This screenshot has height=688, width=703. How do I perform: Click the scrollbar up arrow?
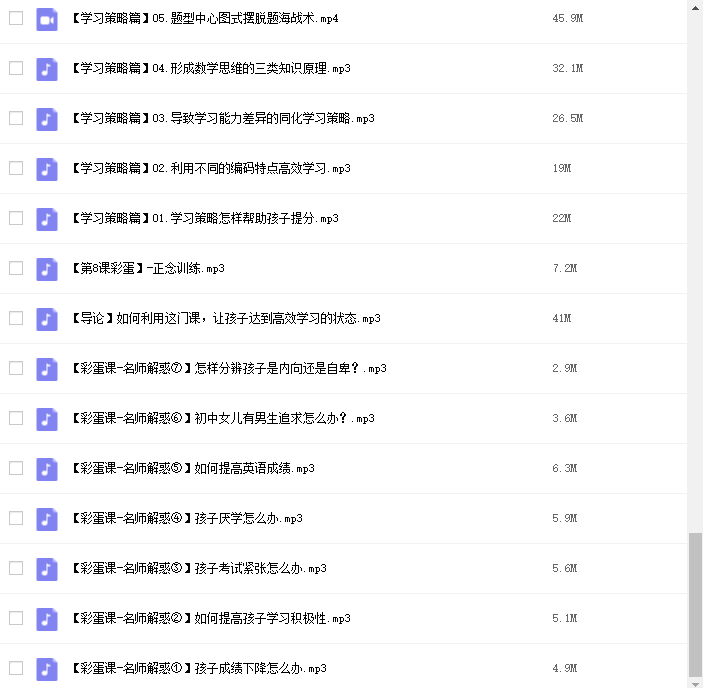pos(695,6)
